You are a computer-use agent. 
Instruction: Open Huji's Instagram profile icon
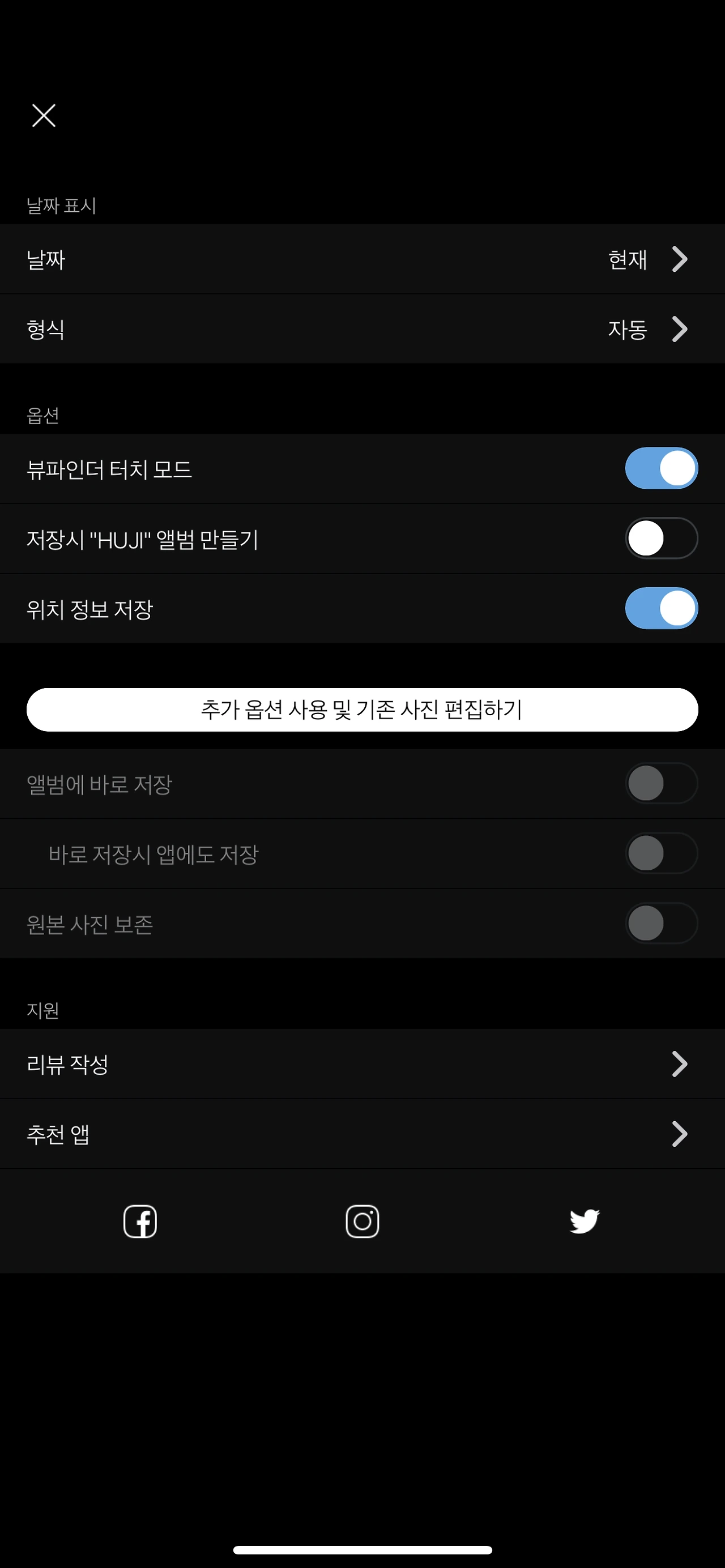(362, 1221)
